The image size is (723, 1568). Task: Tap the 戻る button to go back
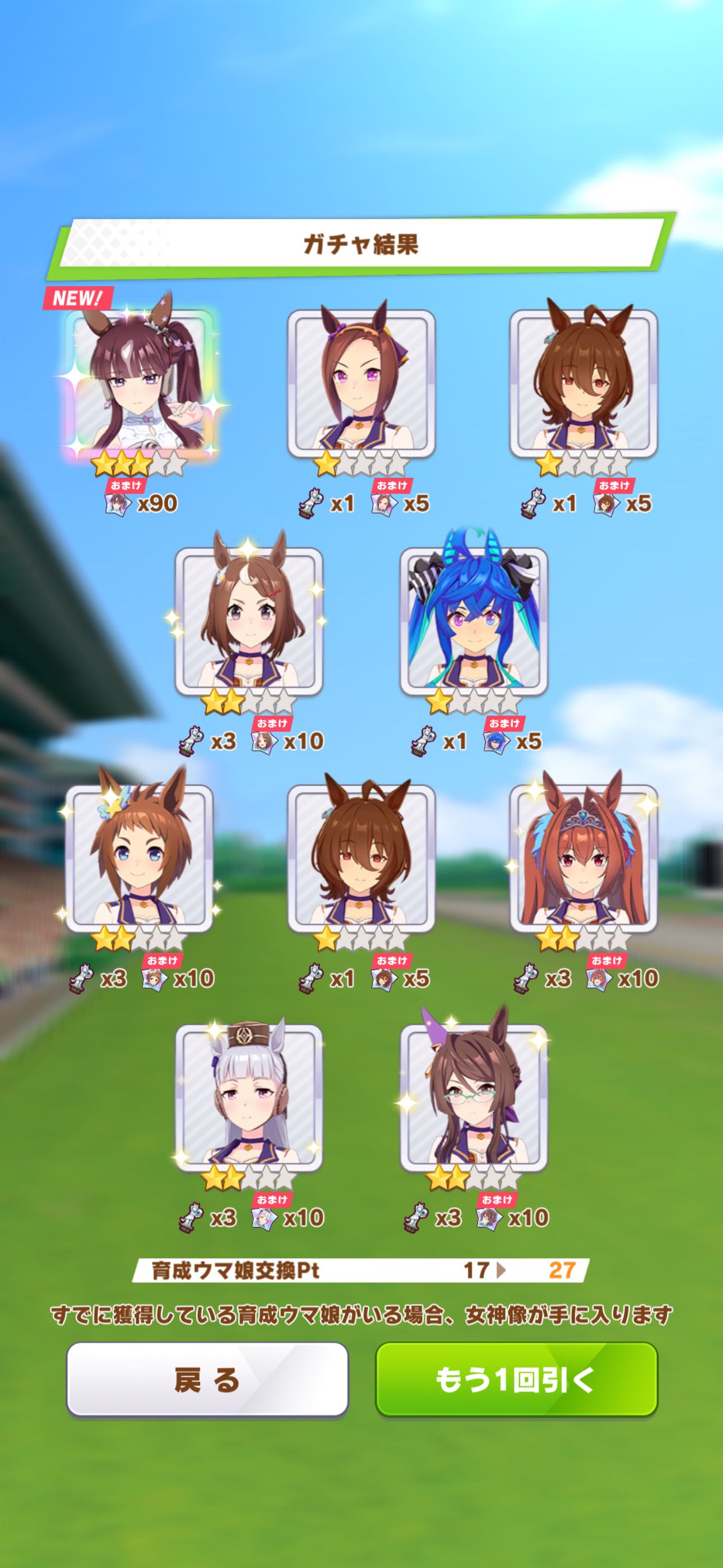click(207, 1378)
